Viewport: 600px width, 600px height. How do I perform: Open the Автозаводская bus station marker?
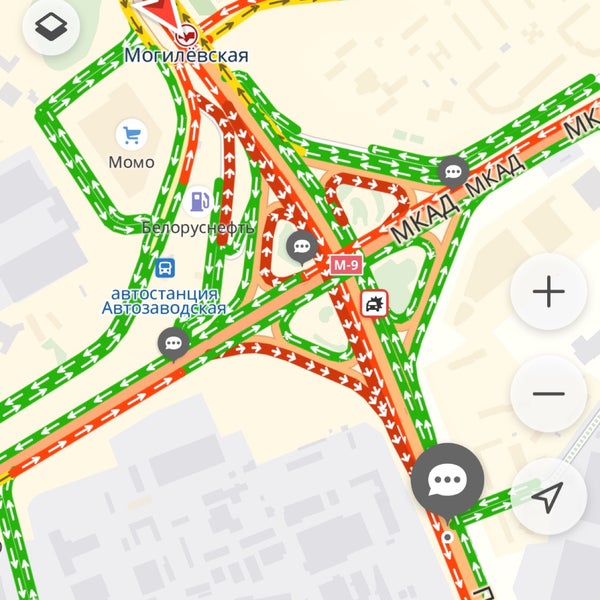point(165,268)
